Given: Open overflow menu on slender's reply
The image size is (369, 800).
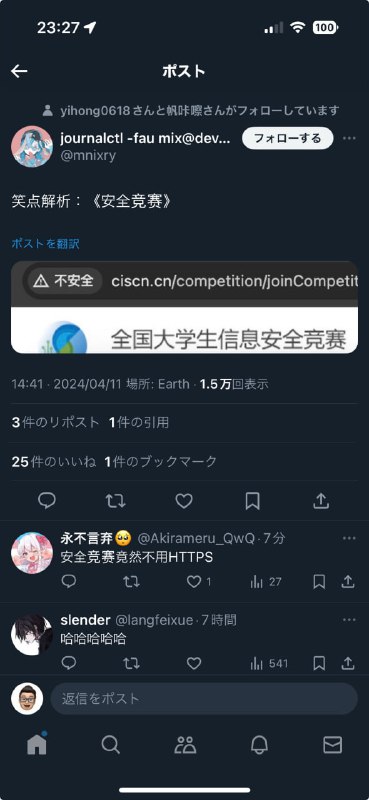Looking at the screenshot, I should pos(349,620).
